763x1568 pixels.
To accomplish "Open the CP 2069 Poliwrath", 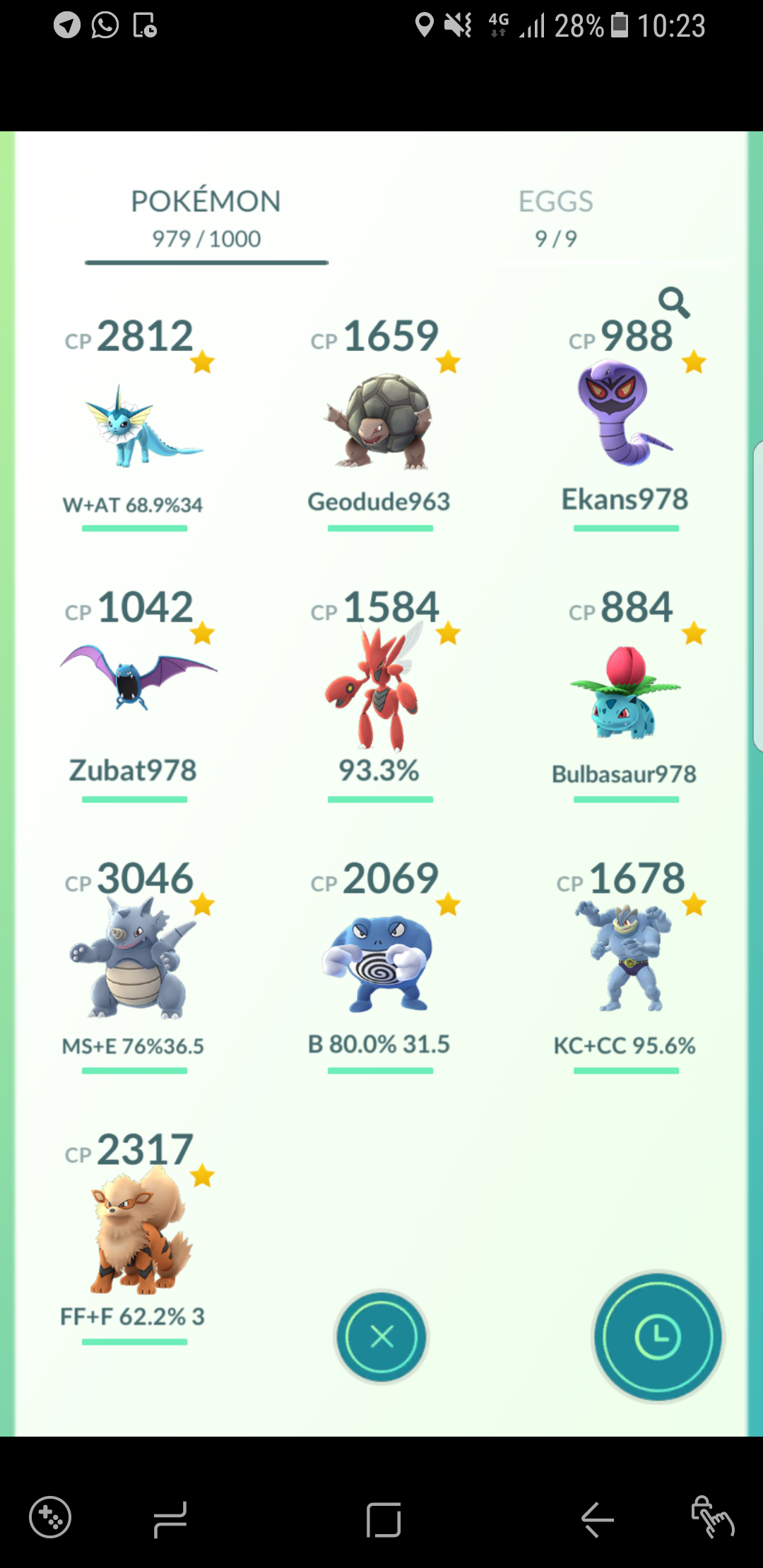I will click(x=379, y=965).
